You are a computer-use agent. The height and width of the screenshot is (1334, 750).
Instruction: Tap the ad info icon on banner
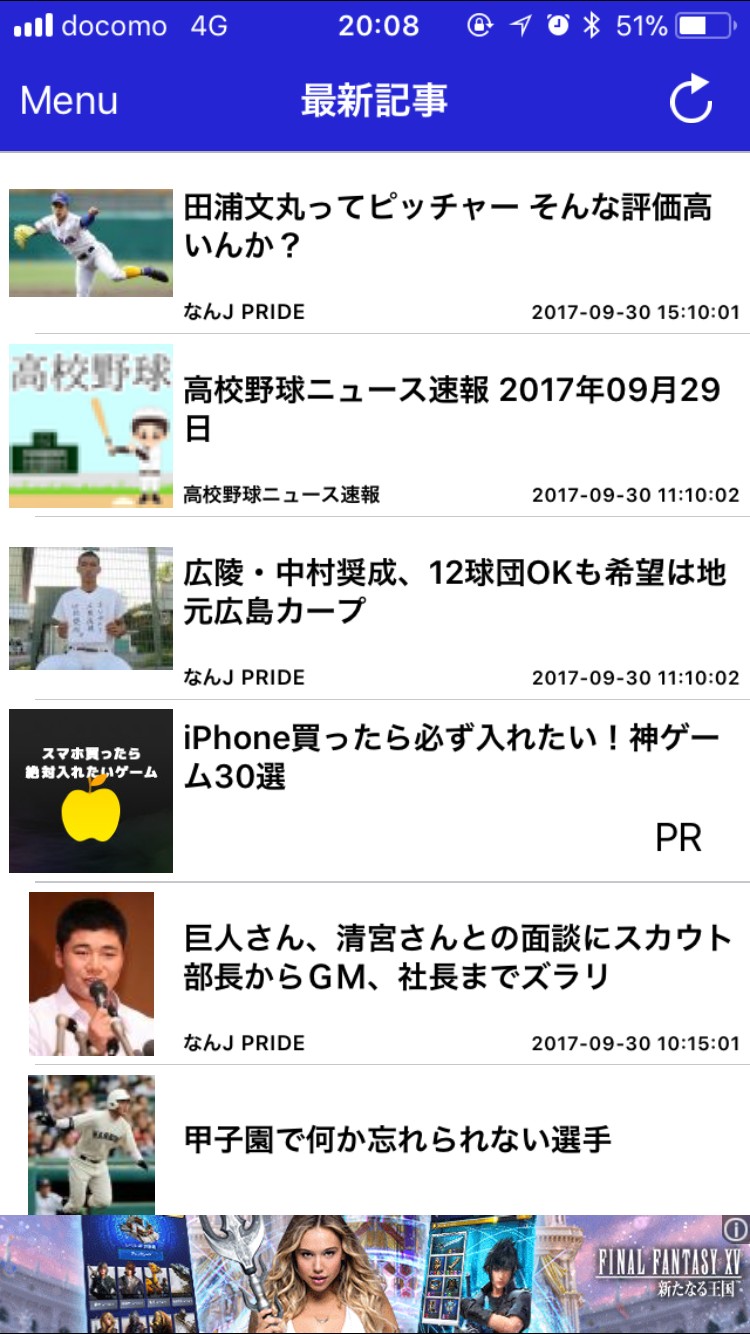click(x=735, y=1229)
